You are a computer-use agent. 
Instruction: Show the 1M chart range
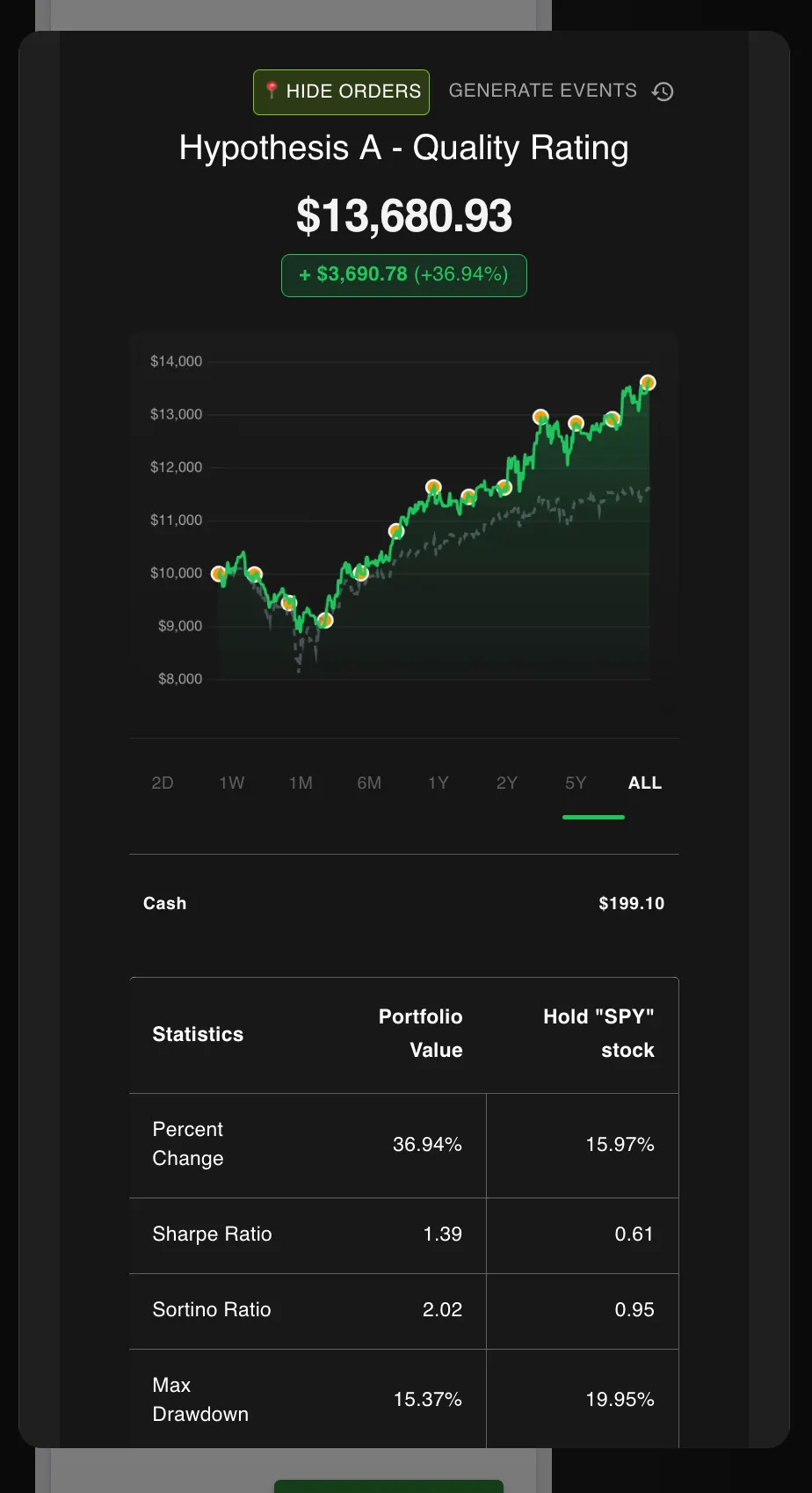[301, 783]
